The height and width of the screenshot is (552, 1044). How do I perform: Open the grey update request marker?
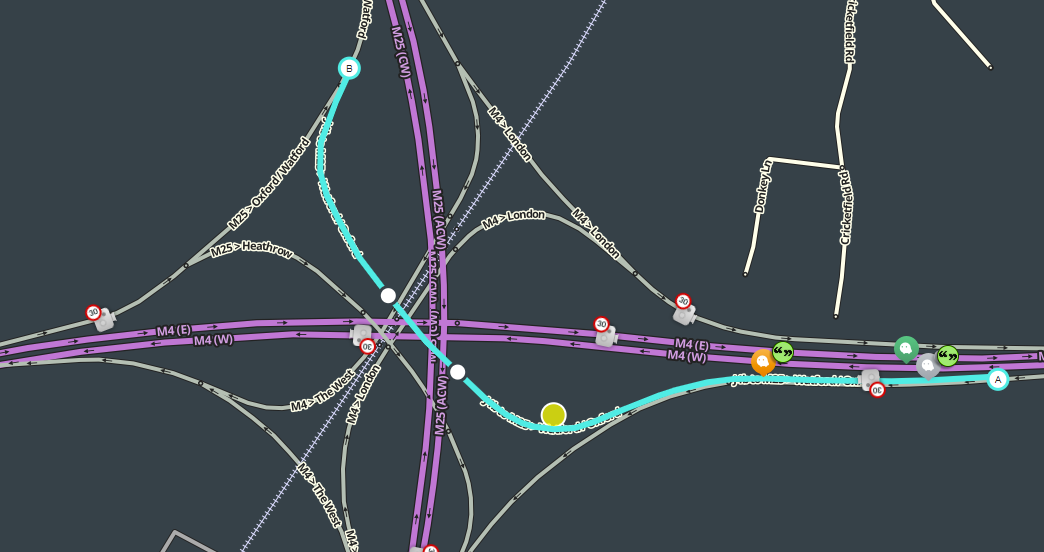(928, 365)
